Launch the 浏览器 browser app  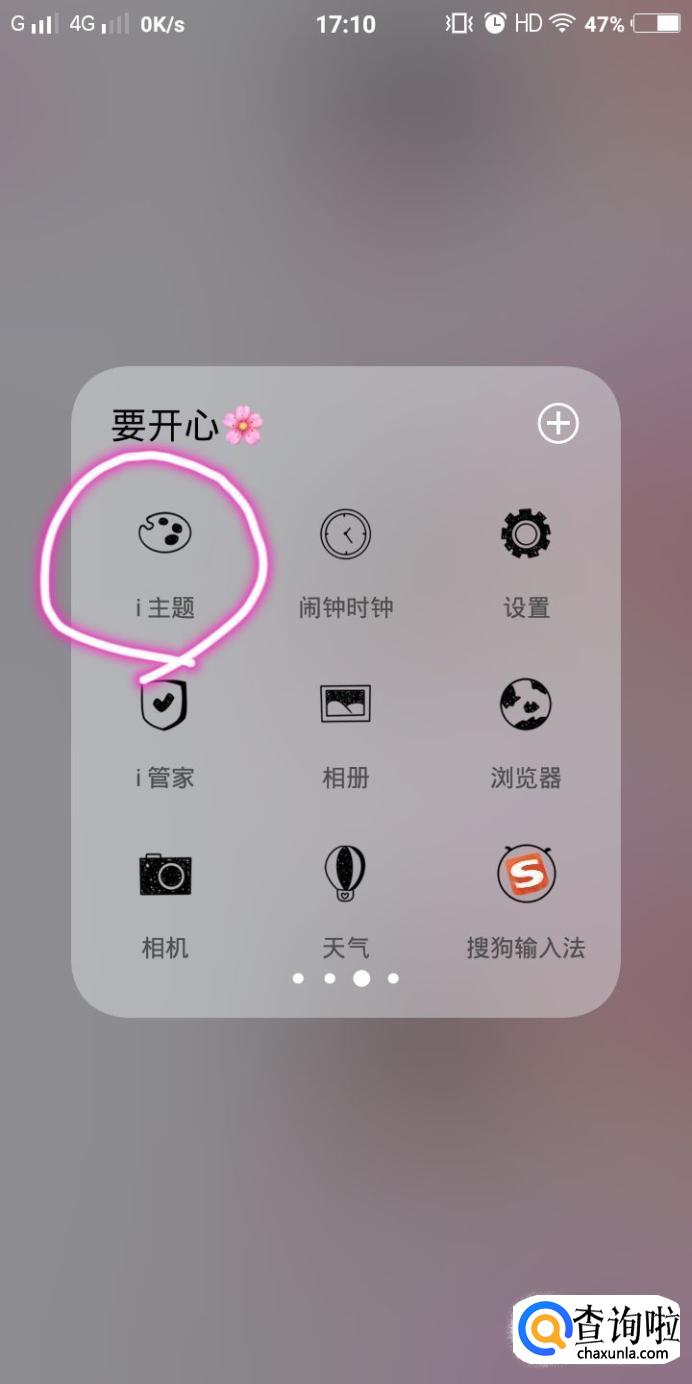click(526, 705)
